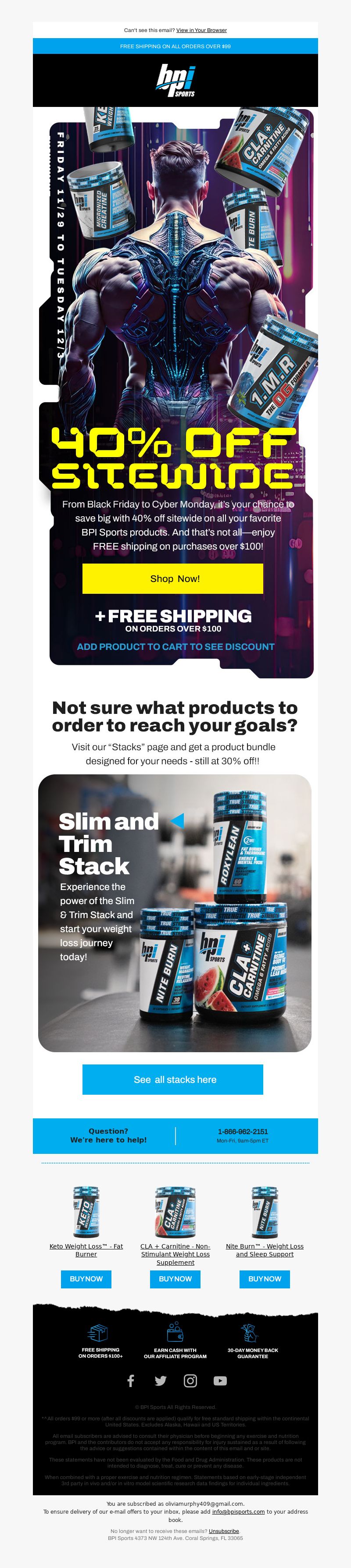Image resolution: width=351 pixels, height=1568 pixels.
Task: Tap BUY NOW under CLA + Carnitine
Action: (175, 1279)
